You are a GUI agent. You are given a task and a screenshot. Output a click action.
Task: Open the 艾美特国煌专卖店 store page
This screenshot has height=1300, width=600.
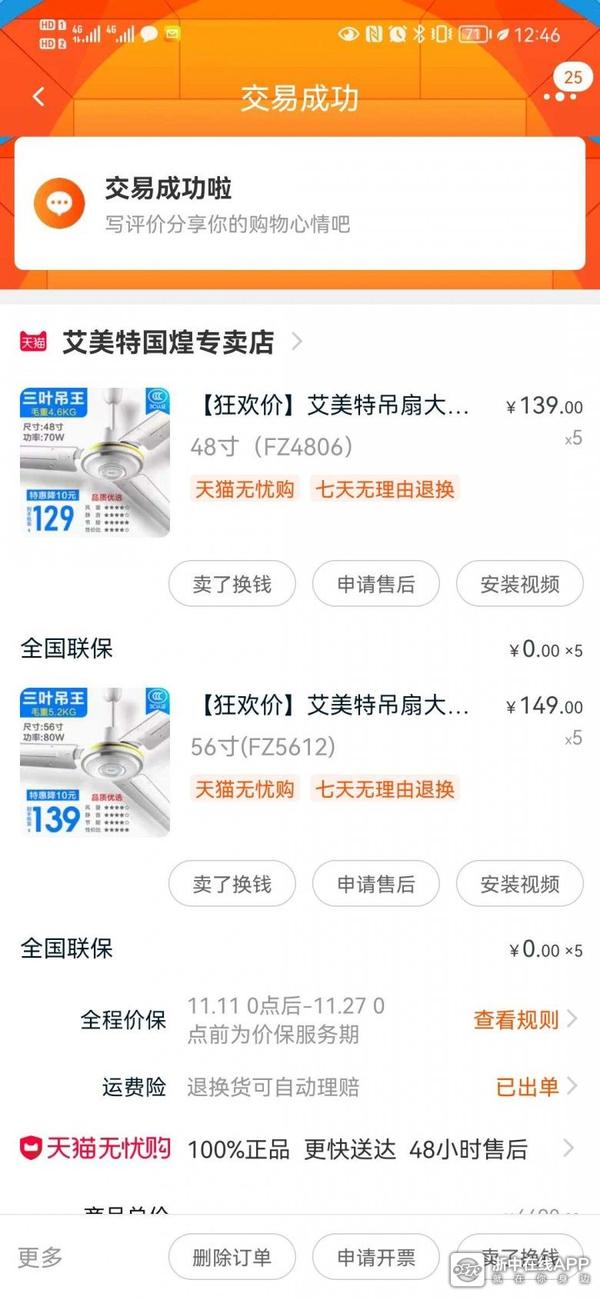point(168,342)
